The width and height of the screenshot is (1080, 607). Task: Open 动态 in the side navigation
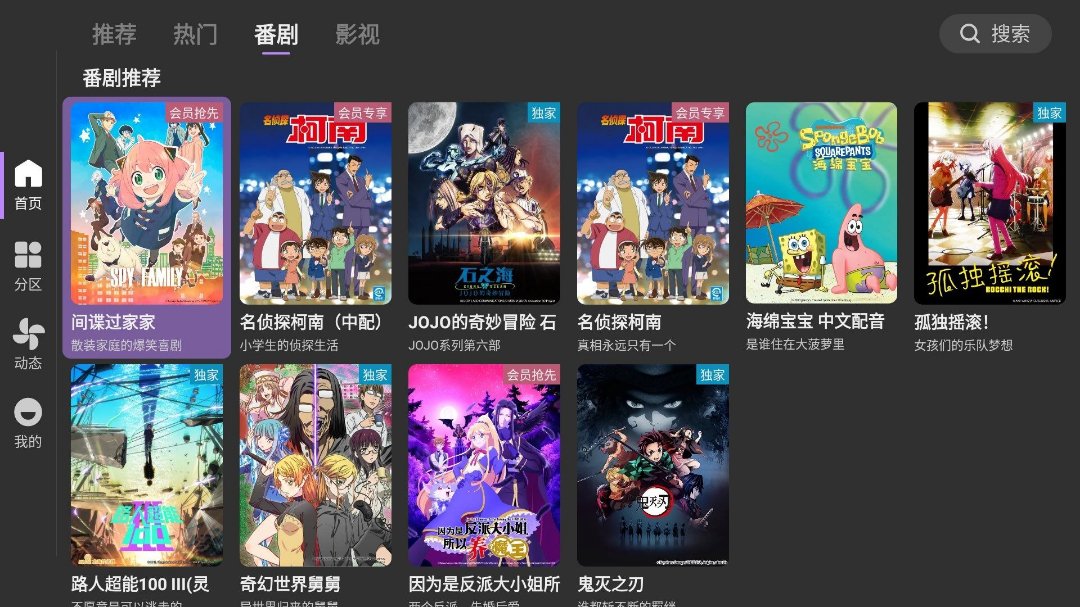click(28, 345)
